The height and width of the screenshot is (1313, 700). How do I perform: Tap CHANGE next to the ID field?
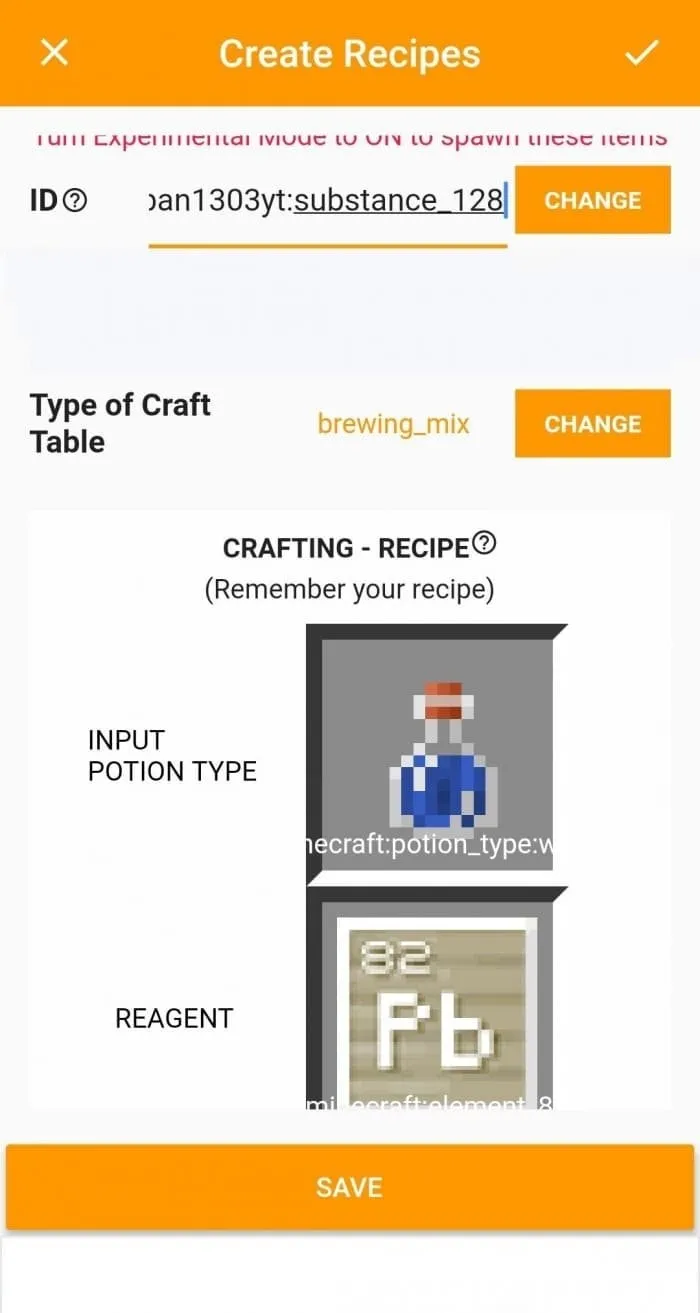click(x=593, y=200)
